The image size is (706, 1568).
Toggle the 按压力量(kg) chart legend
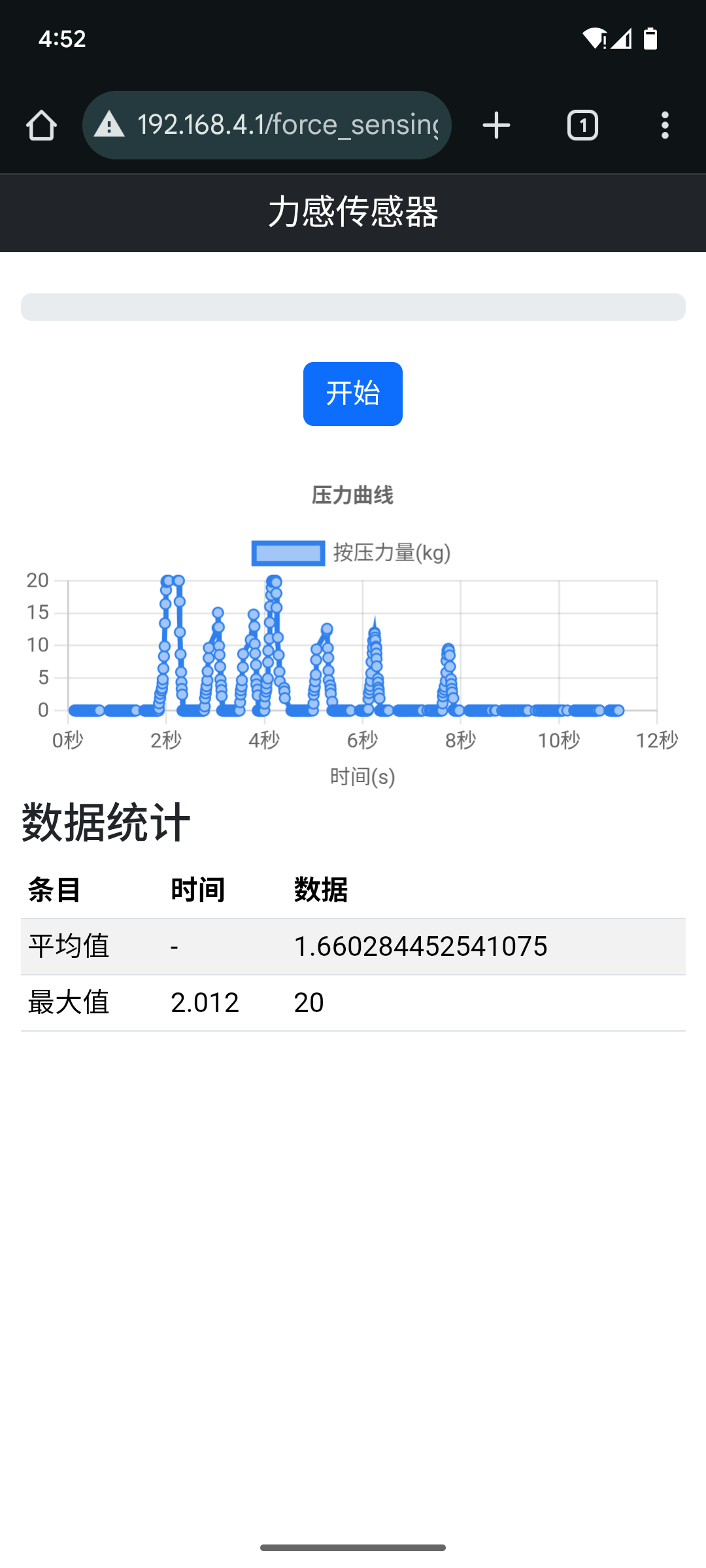coord(352,553)
